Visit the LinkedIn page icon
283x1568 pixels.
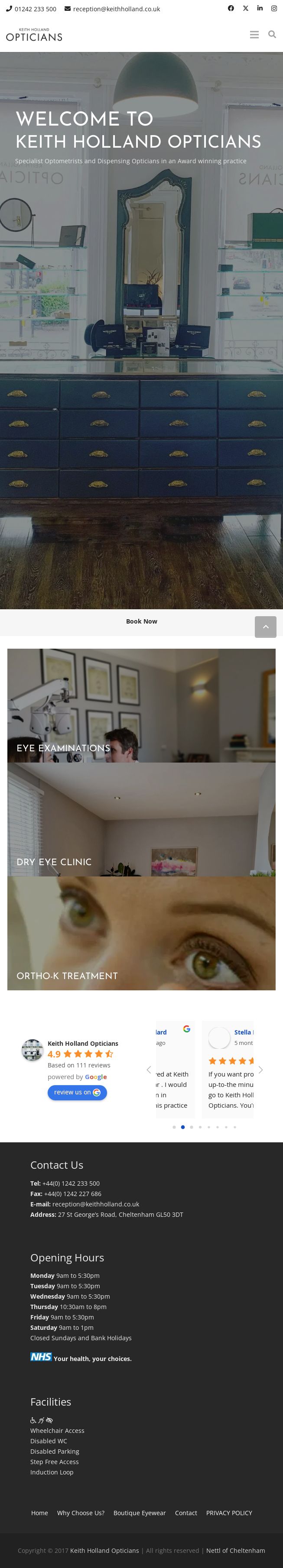(x=260, y=9)
